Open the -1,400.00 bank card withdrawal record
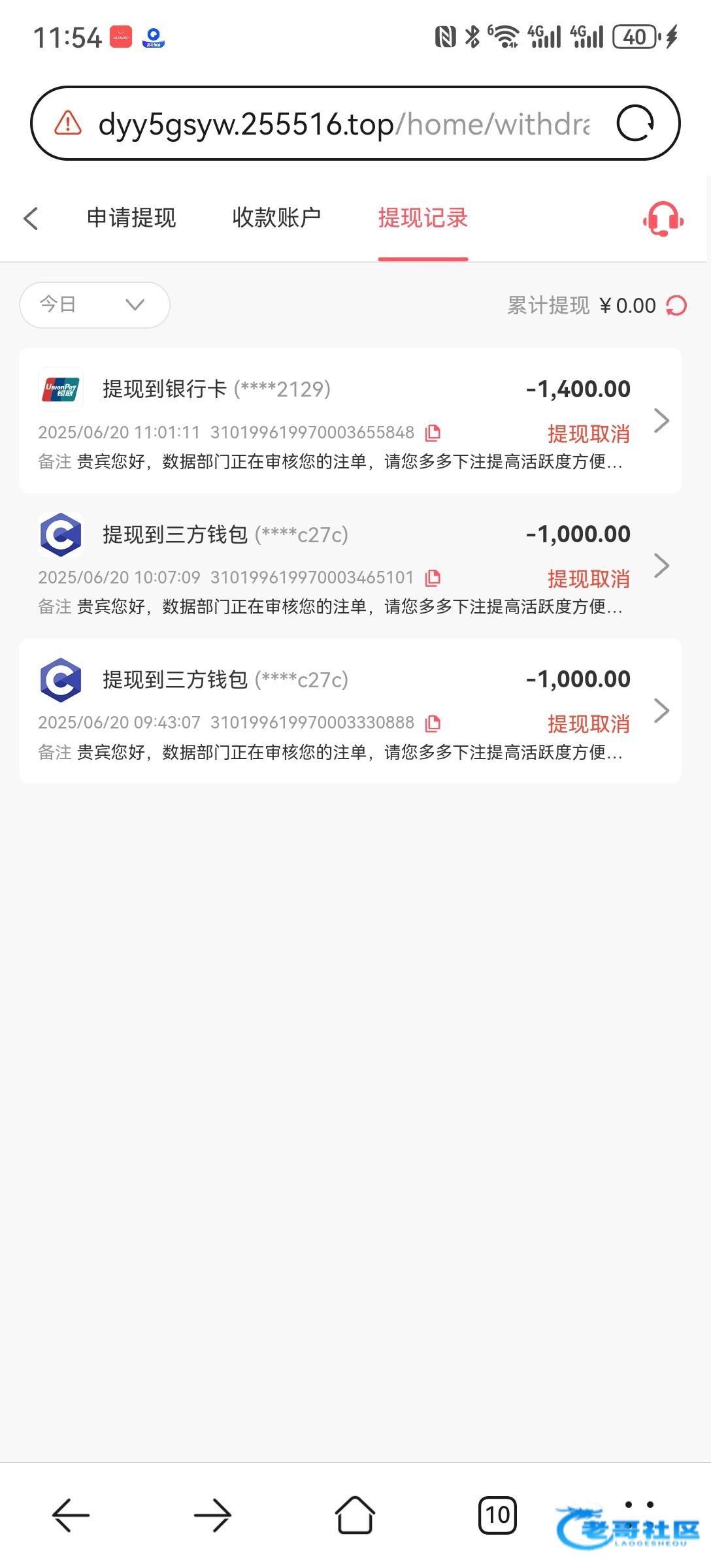The width and height of the screenshot is (711, 1568). (x=661, y=421)
